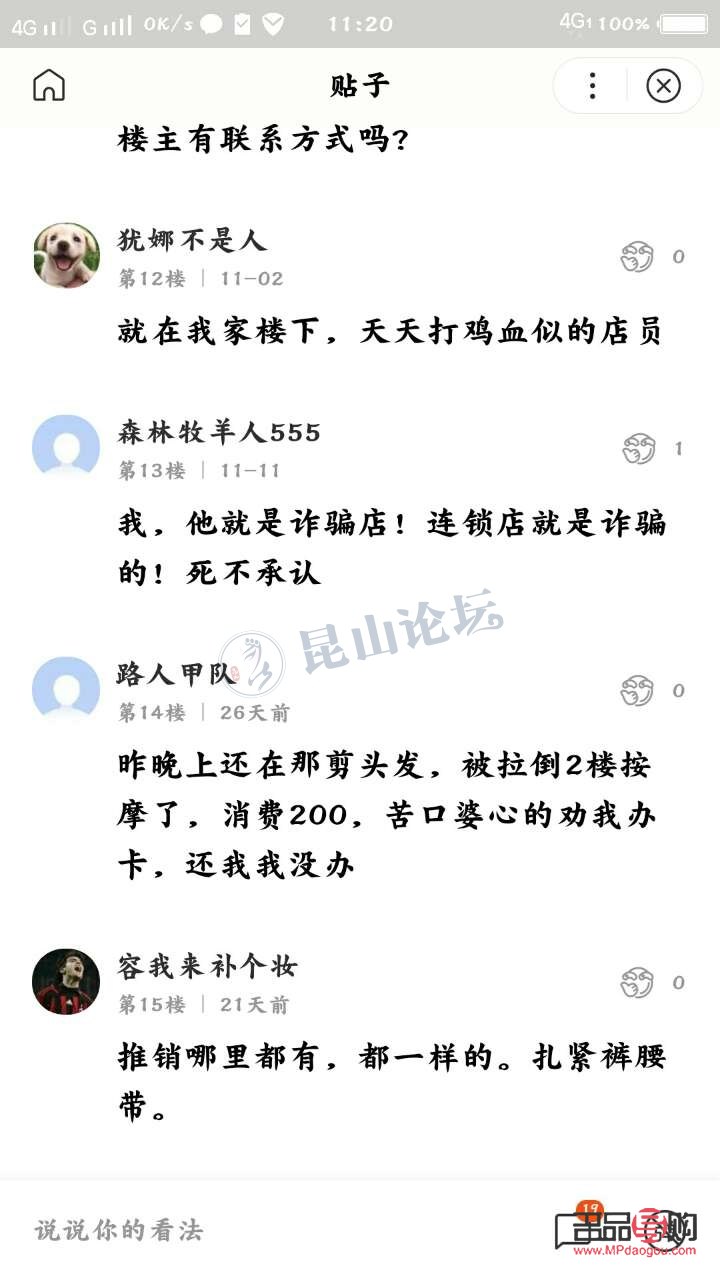Tap the fist-salute icon on 森林牧羊人555's reply
720x1280 pixels.
[x=637, y=449]
